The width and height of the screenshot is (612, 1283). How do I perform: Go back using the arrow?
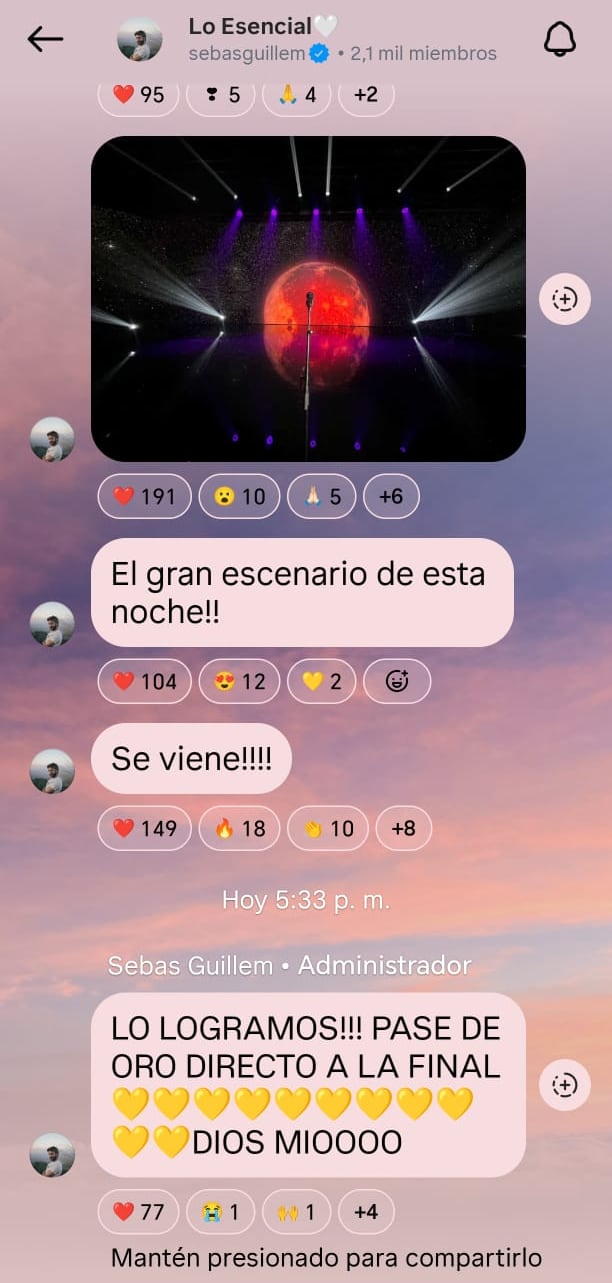45,39
